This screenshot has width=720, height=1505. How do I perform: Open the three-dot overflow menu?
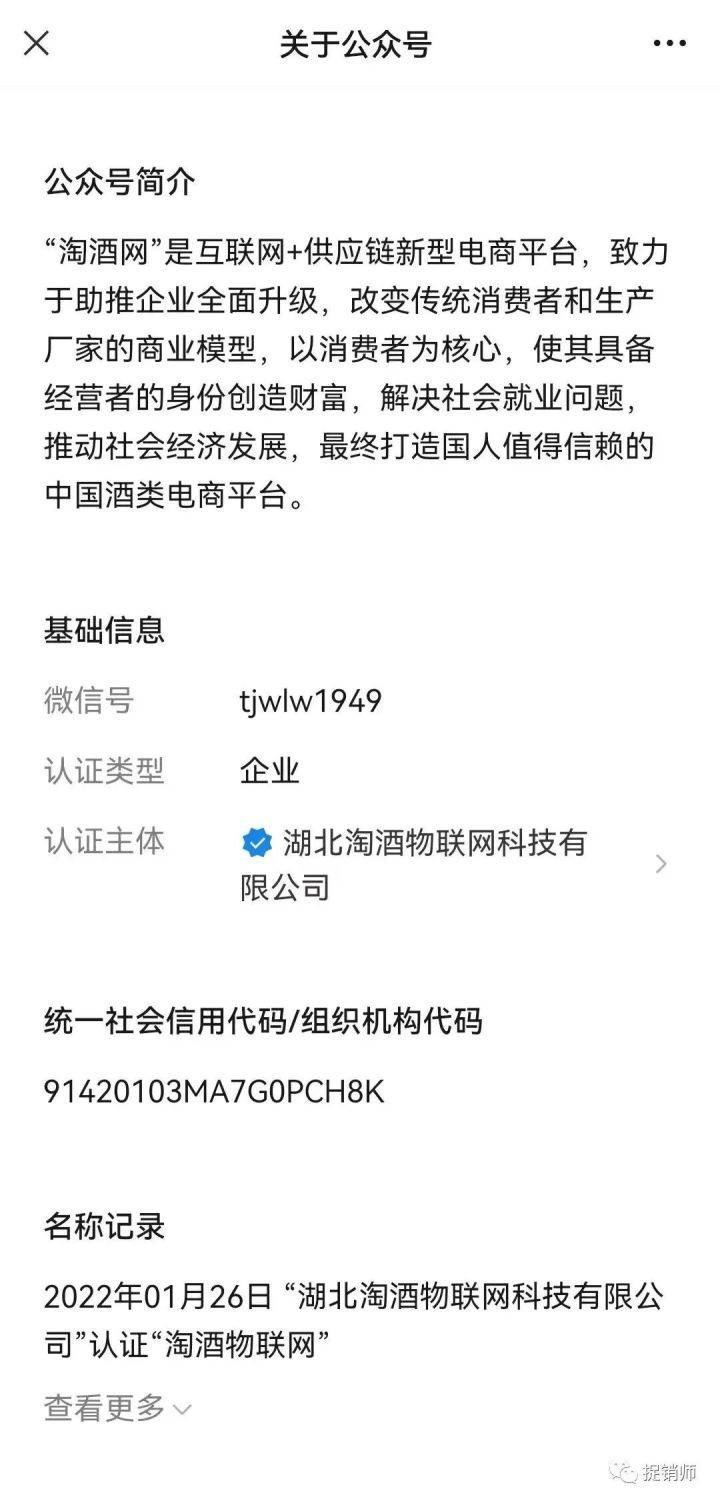coord(669,44)
